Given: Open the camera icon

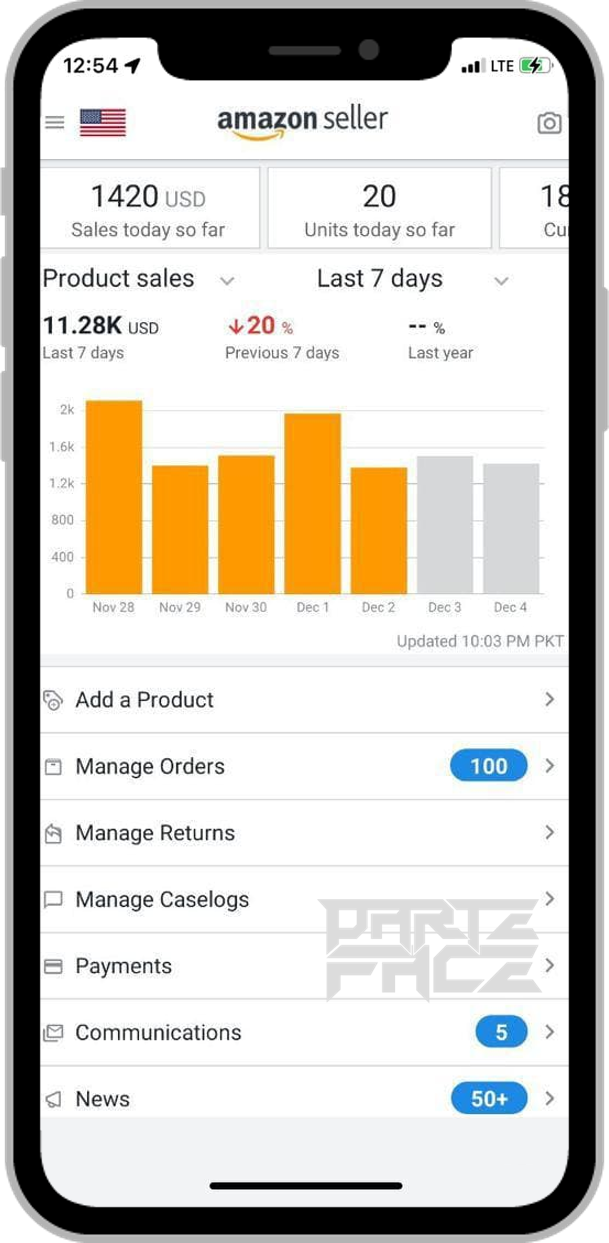Looking at the screenshot, I should (x=549, y=123).
